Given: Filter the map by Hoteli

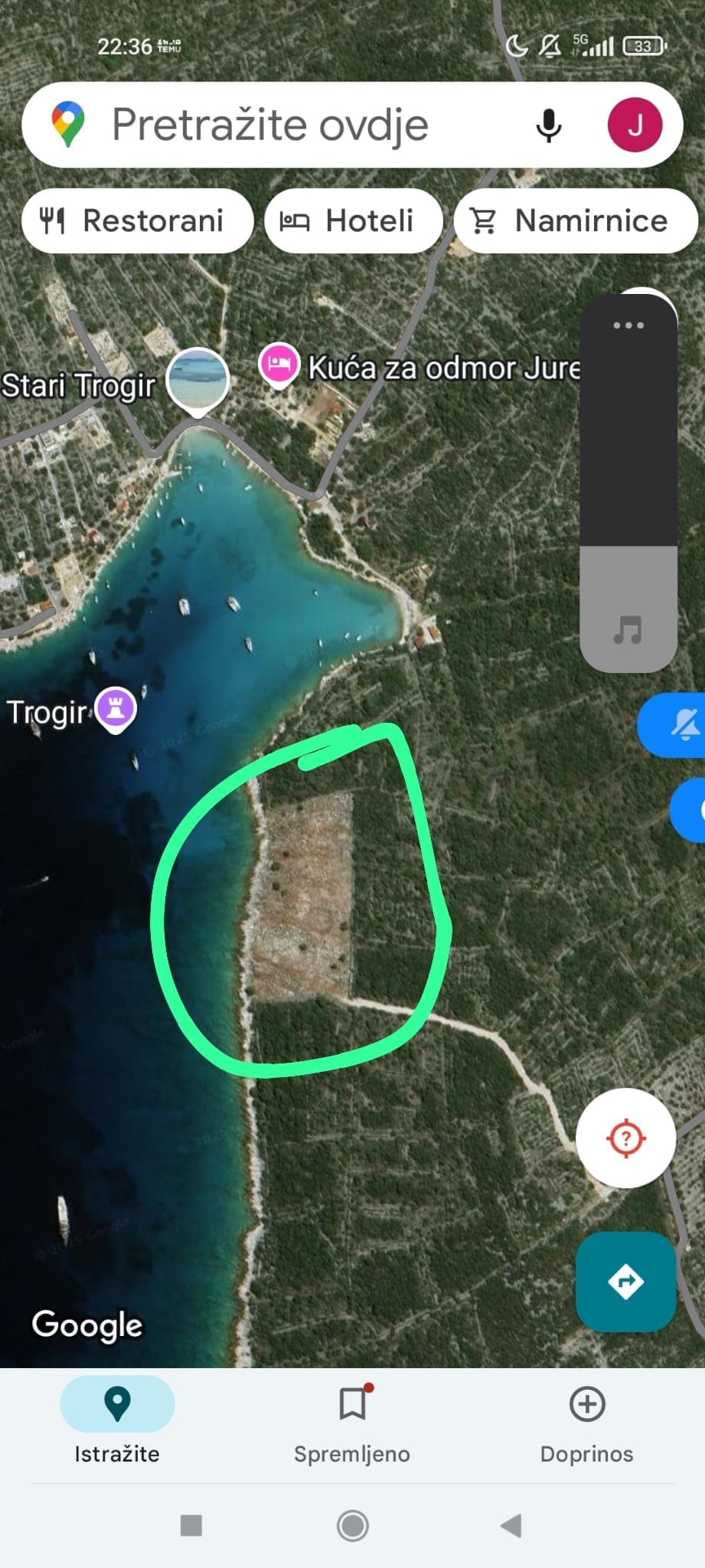Looking at the screenshot, I should click(x=353, y=220).
